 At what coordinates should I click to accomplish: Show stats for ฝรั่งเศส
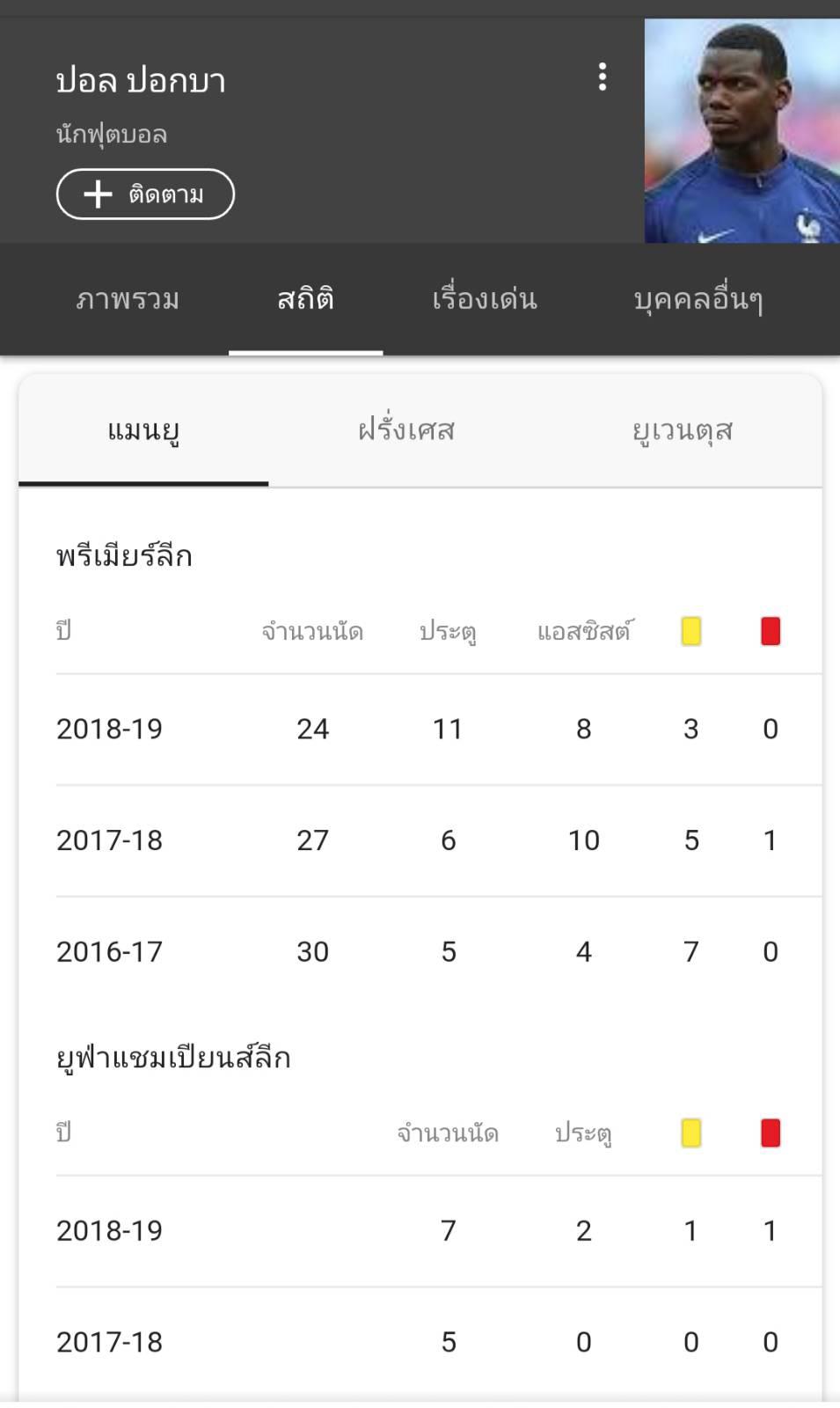[x=405, y=431]
